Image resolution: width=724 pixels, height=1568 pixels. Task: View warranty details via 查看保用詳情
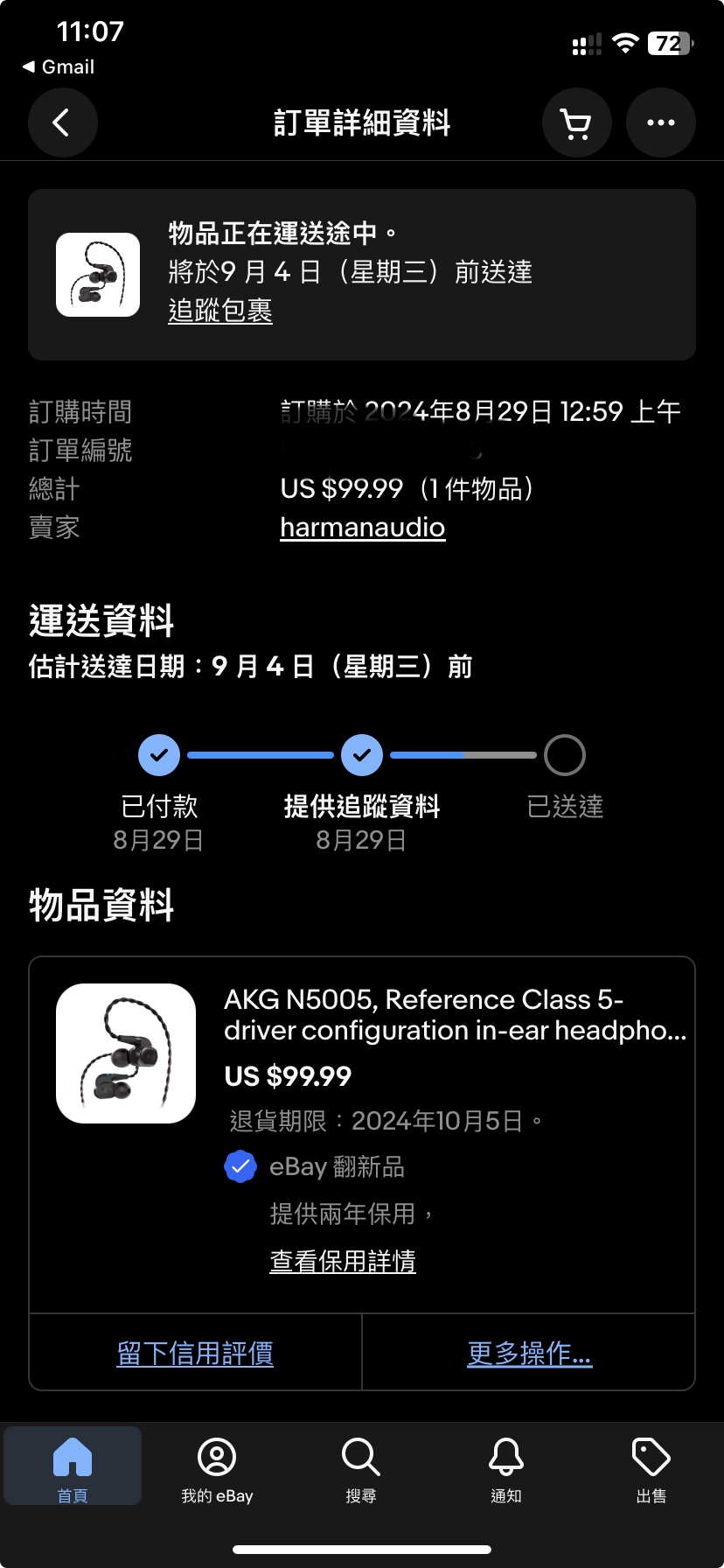coord(343,1261)
